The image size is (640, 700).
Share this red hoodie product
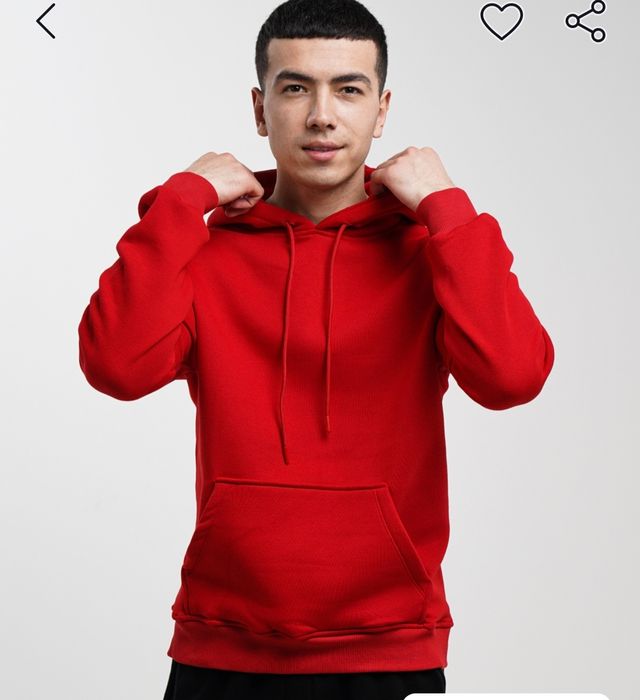586,21
